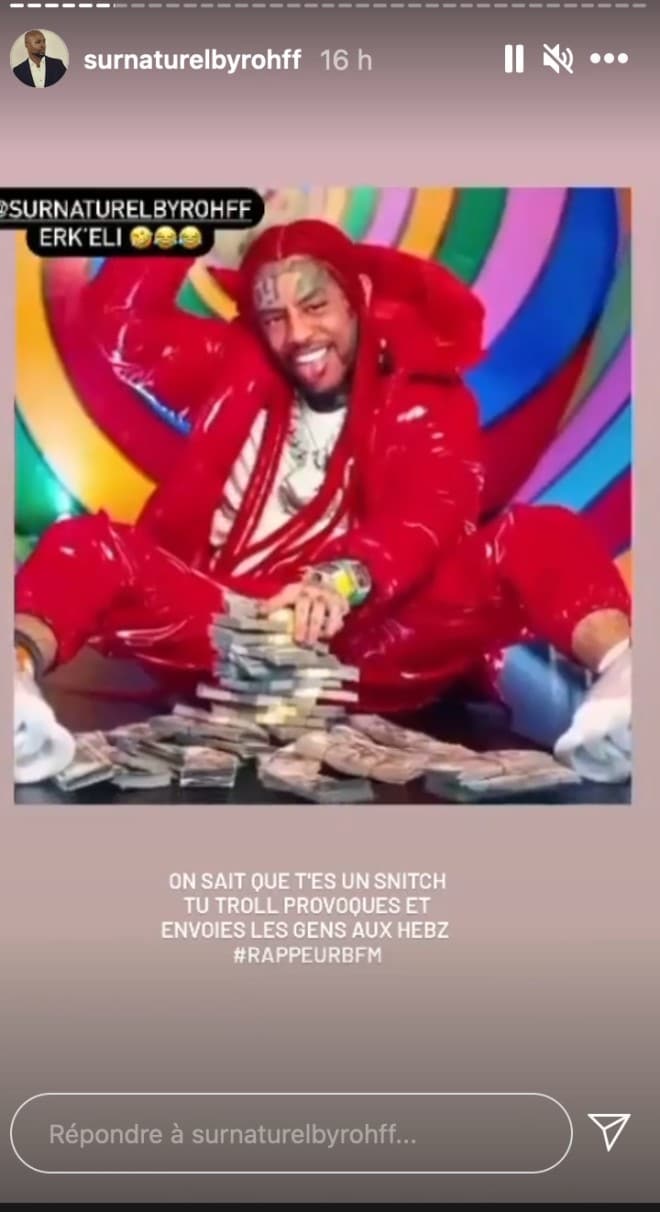This screenshot has width=660, height=1212.
Task: Open the three-dot story options menu
Action: 608,60
